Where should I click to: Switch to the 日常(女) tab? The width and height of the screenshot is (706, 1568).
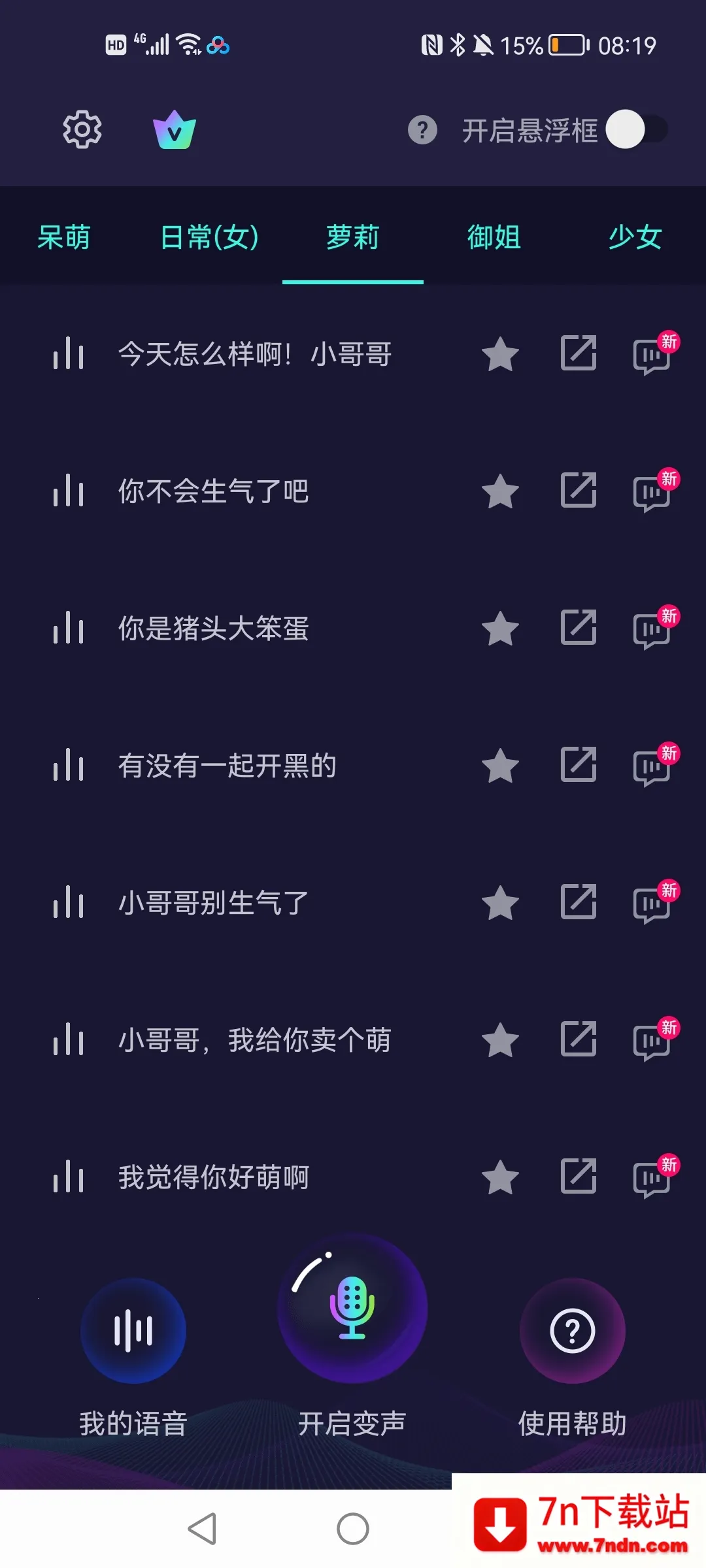point(209,237)
